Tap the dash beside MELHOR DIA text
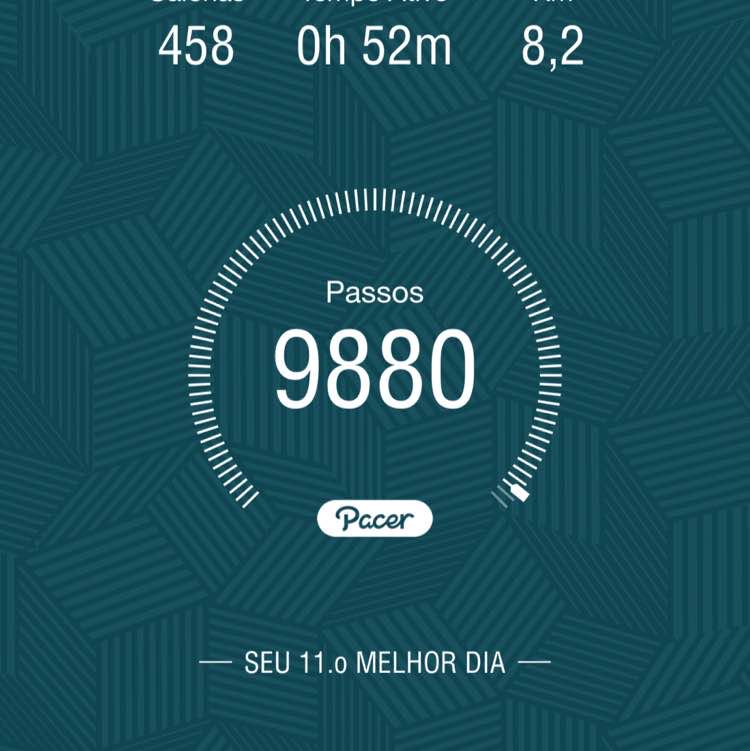 click(x=218, y=662)
